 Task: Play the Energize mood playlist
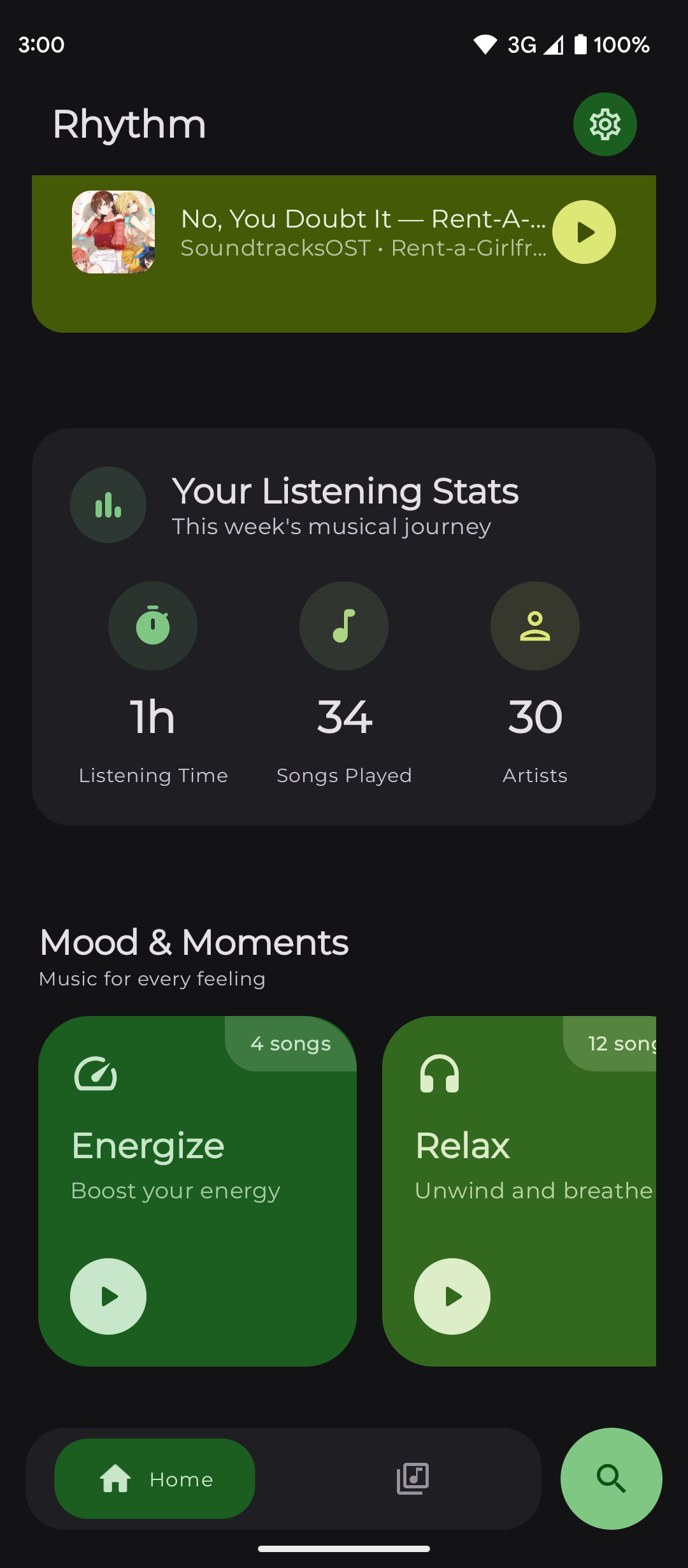108,1296
